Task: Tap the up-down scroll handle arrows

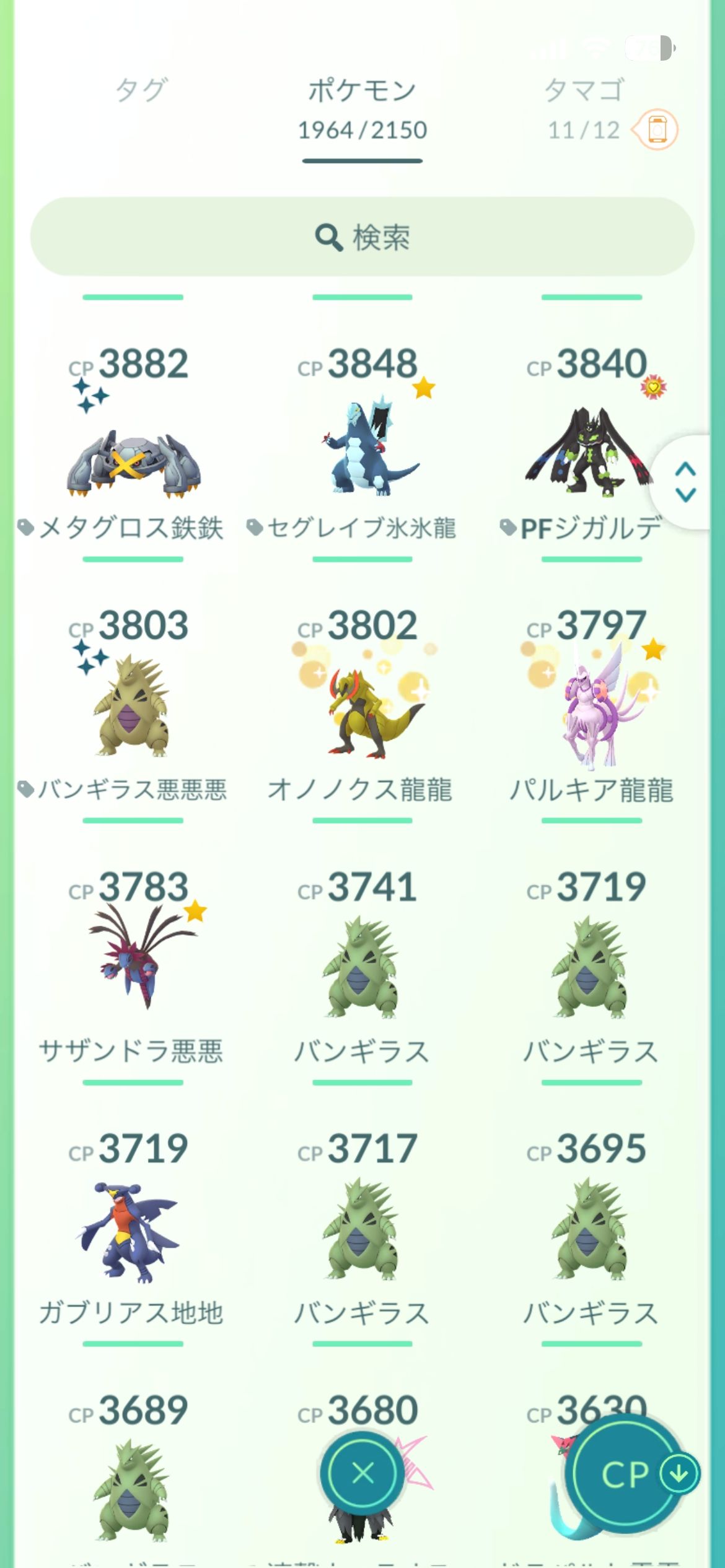Action: [685, 482]
